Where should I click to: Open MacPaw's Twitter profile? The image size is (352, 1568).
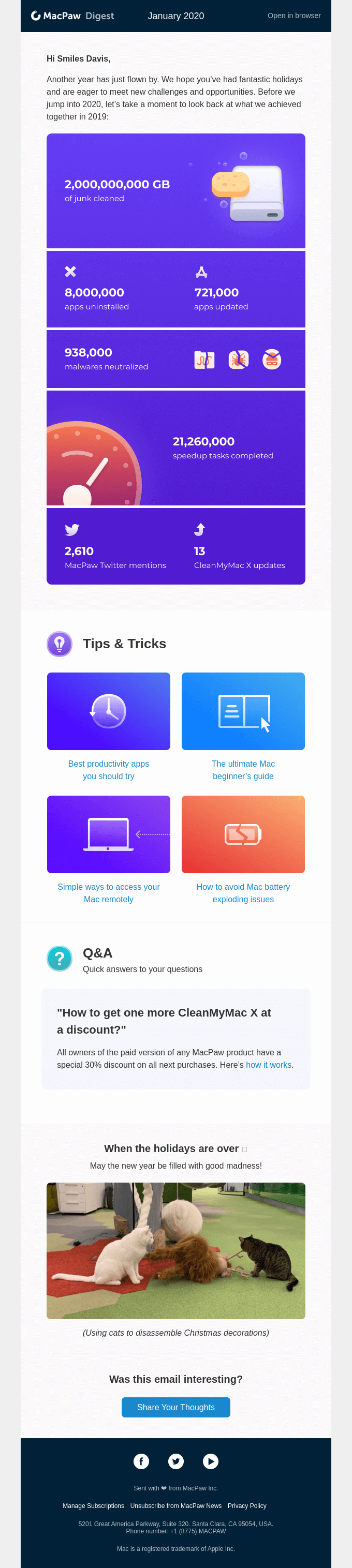click(x=176, y=1461)
